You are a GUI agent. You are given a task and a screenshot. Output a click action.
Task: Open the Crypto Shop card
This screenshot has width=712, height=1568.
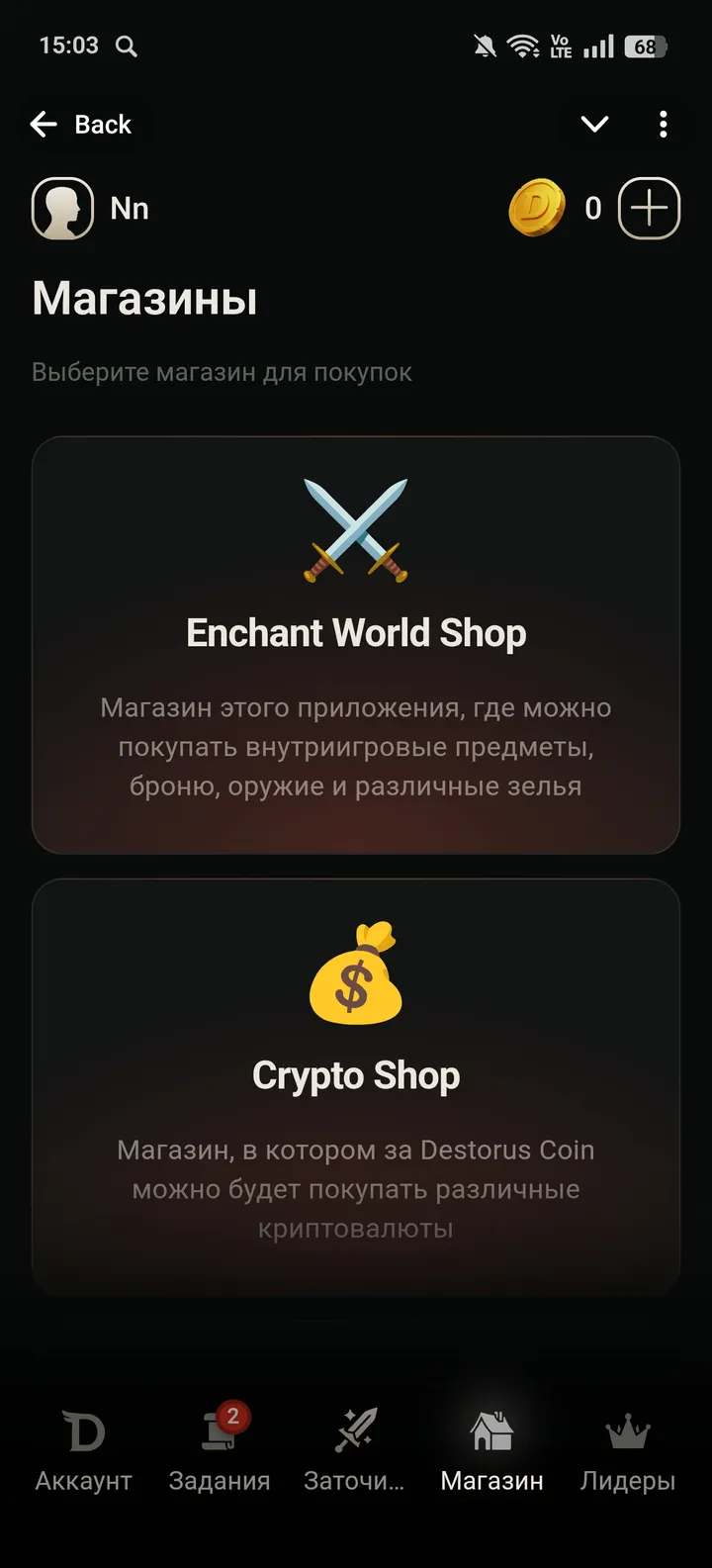coord(356,1085)
